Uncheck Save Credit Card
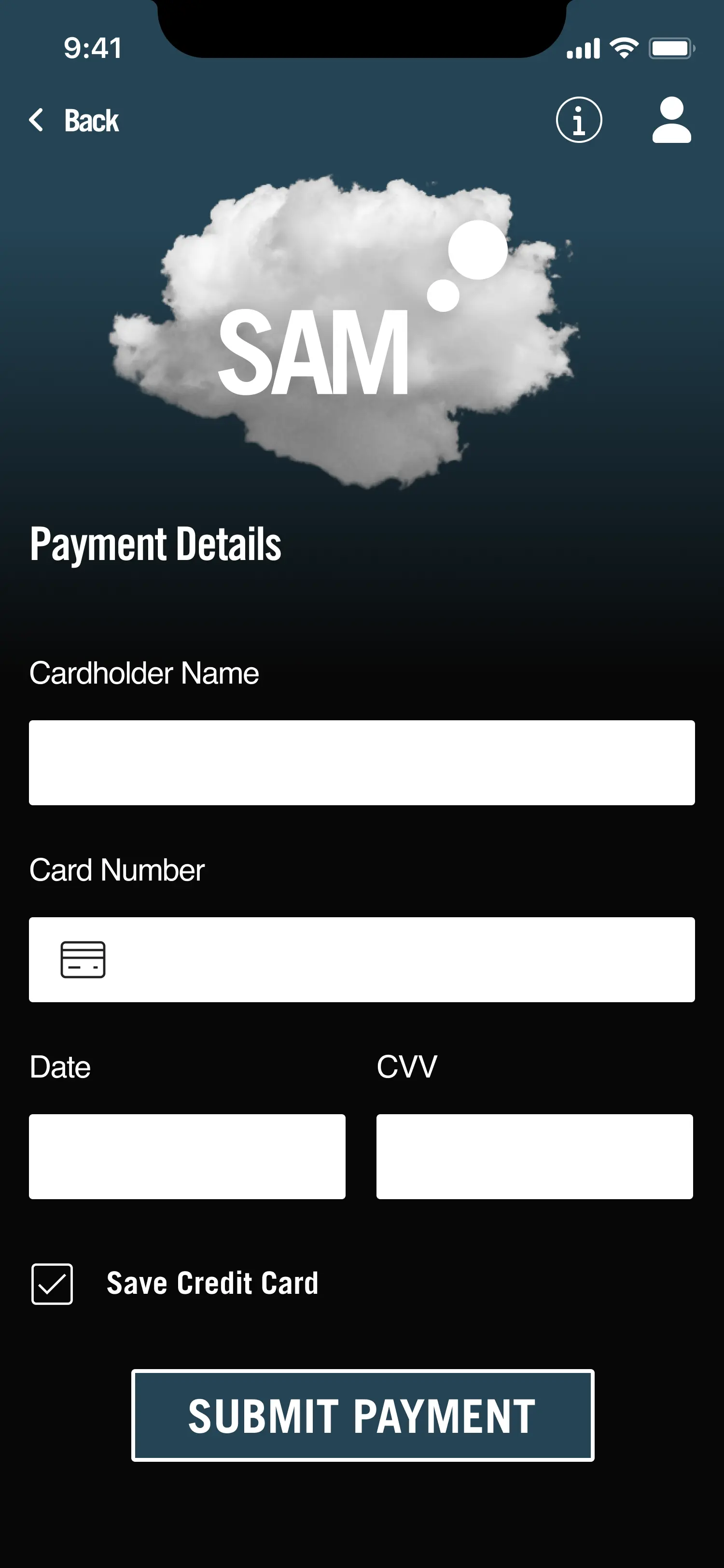724x1568 pixels. pos(52,1284)
